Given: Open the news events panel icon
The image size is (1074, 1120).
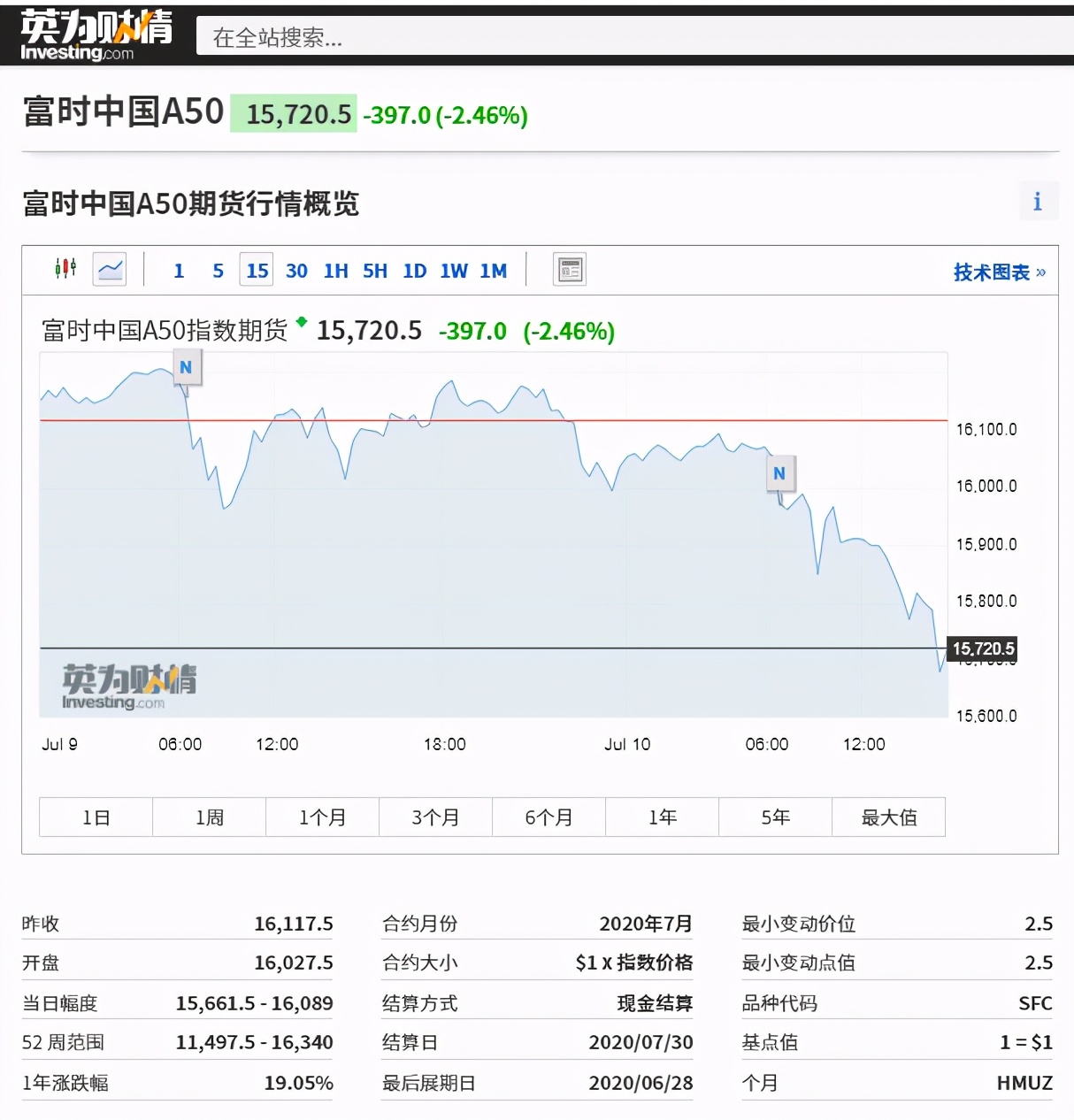Looking at the screenshot, I should (570, 268).
